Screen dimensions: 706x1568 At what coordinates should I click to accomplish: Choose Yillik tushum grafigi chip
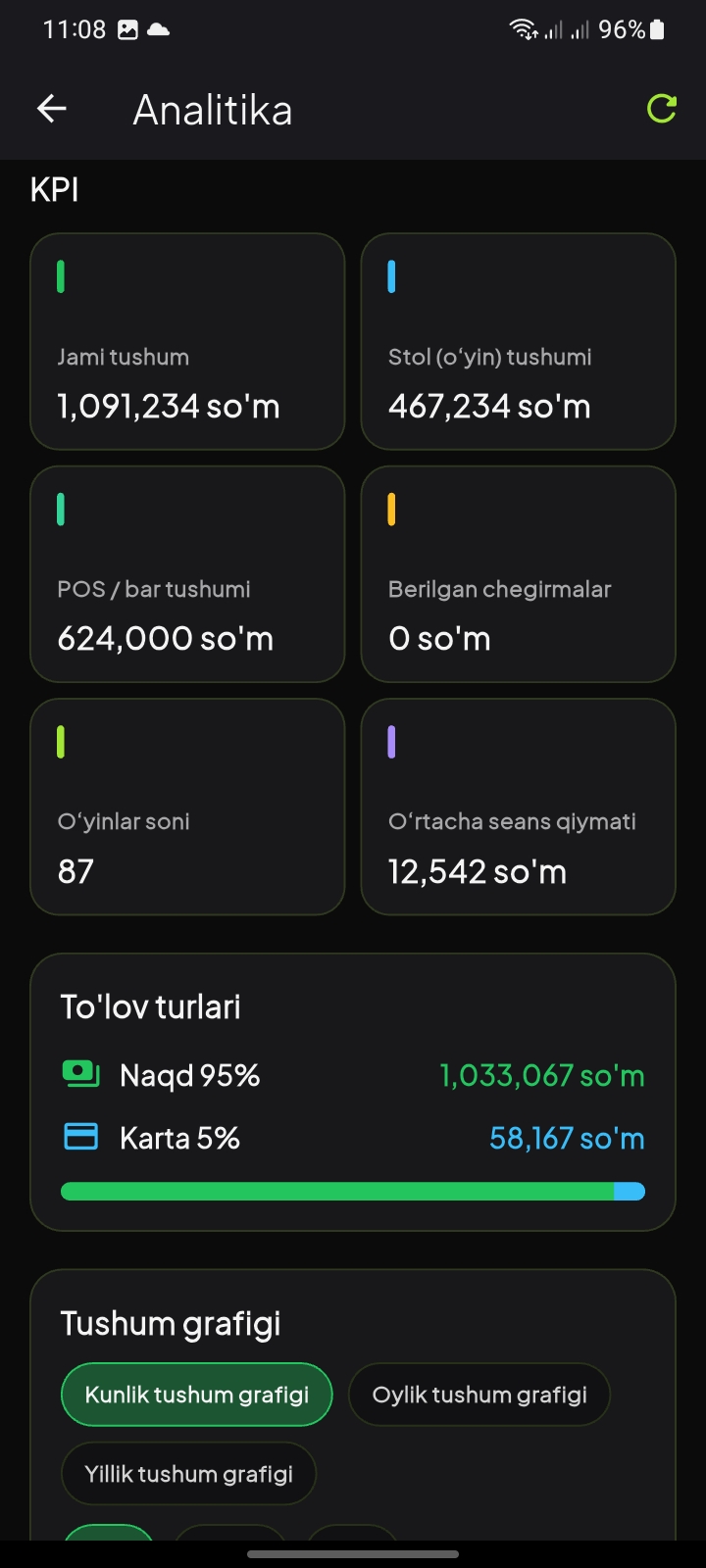(188, 1474)
